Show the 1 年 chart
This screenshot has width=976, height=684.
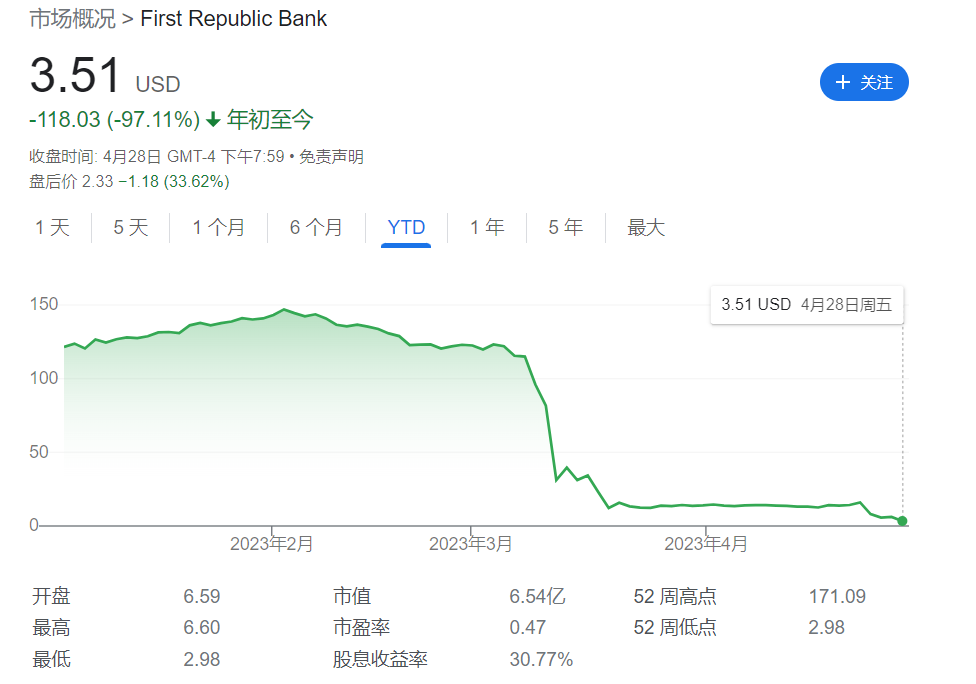(487, 228)
